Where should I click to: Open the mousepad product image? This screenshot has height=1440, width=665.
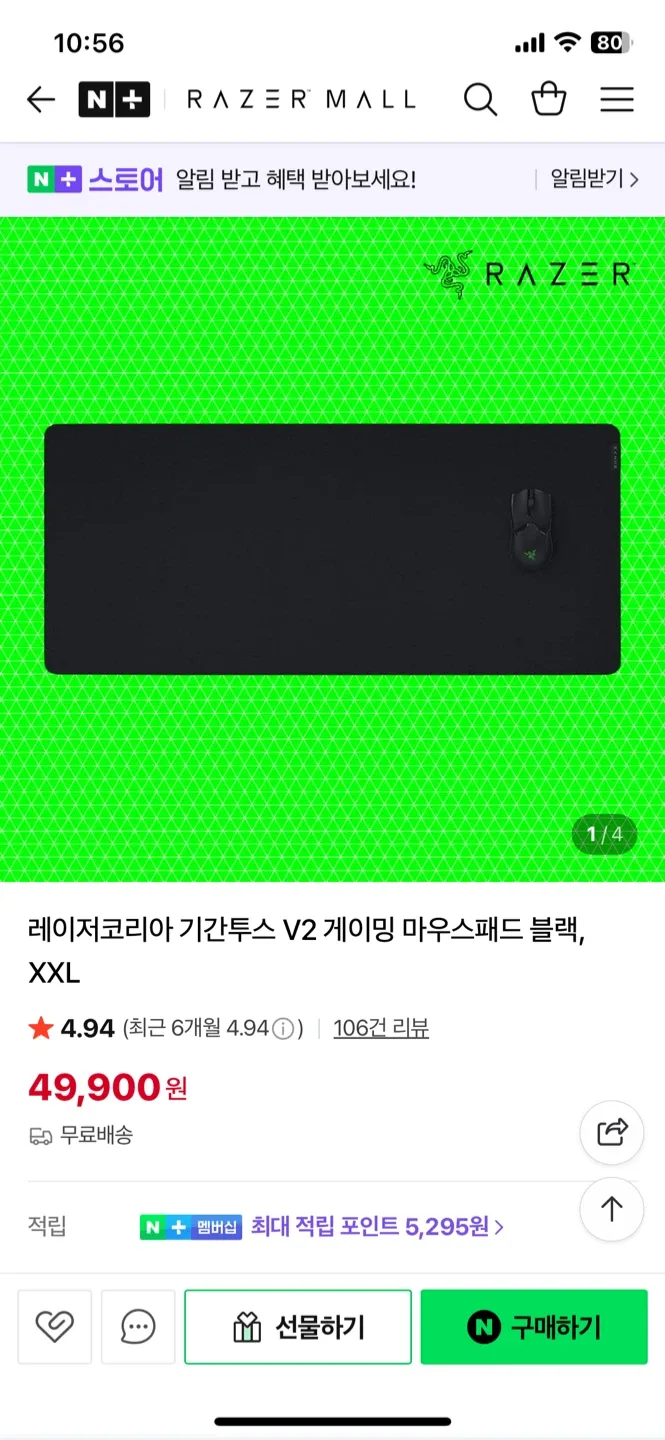tap(332, 548)
